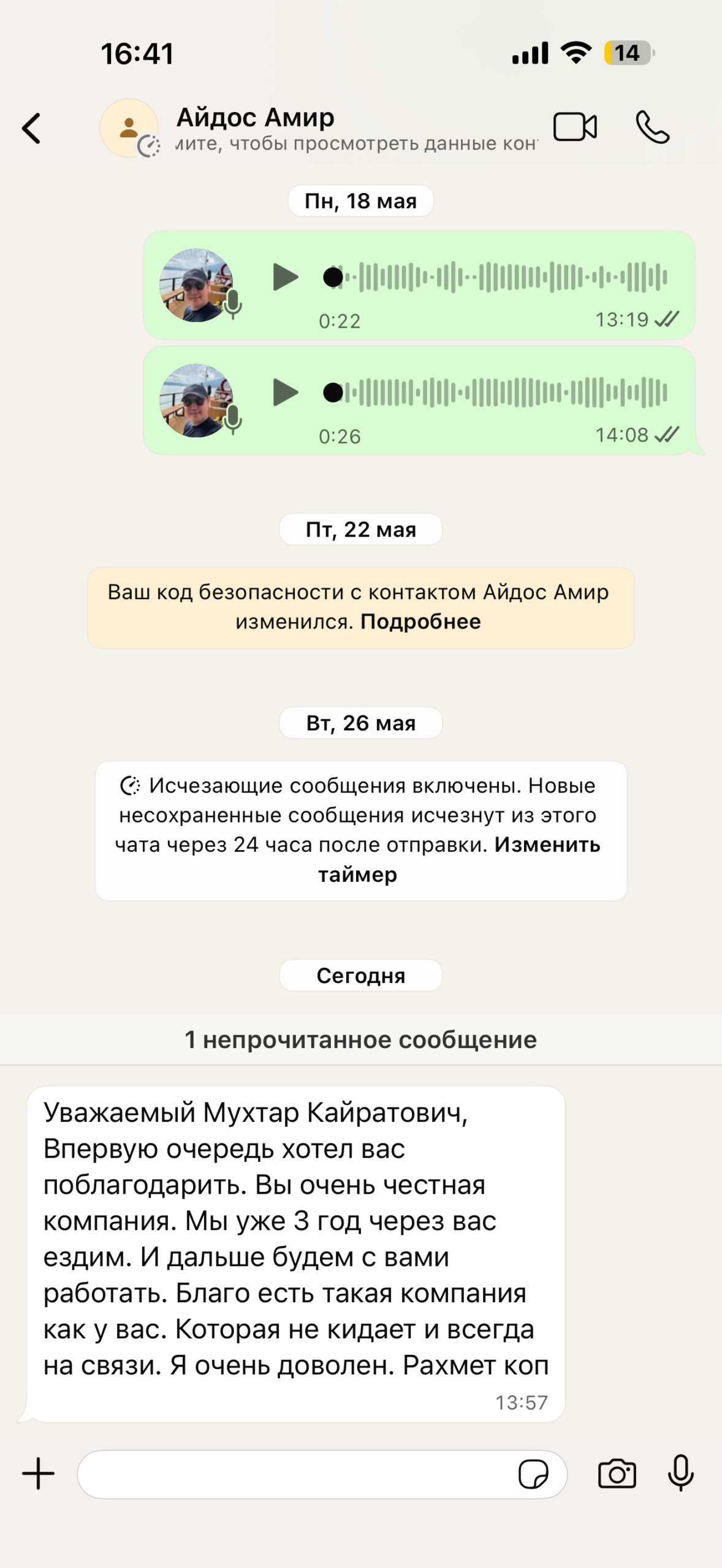Open the camera to send a photo
722x1568 pixels.
click(x=617, y=1473)
